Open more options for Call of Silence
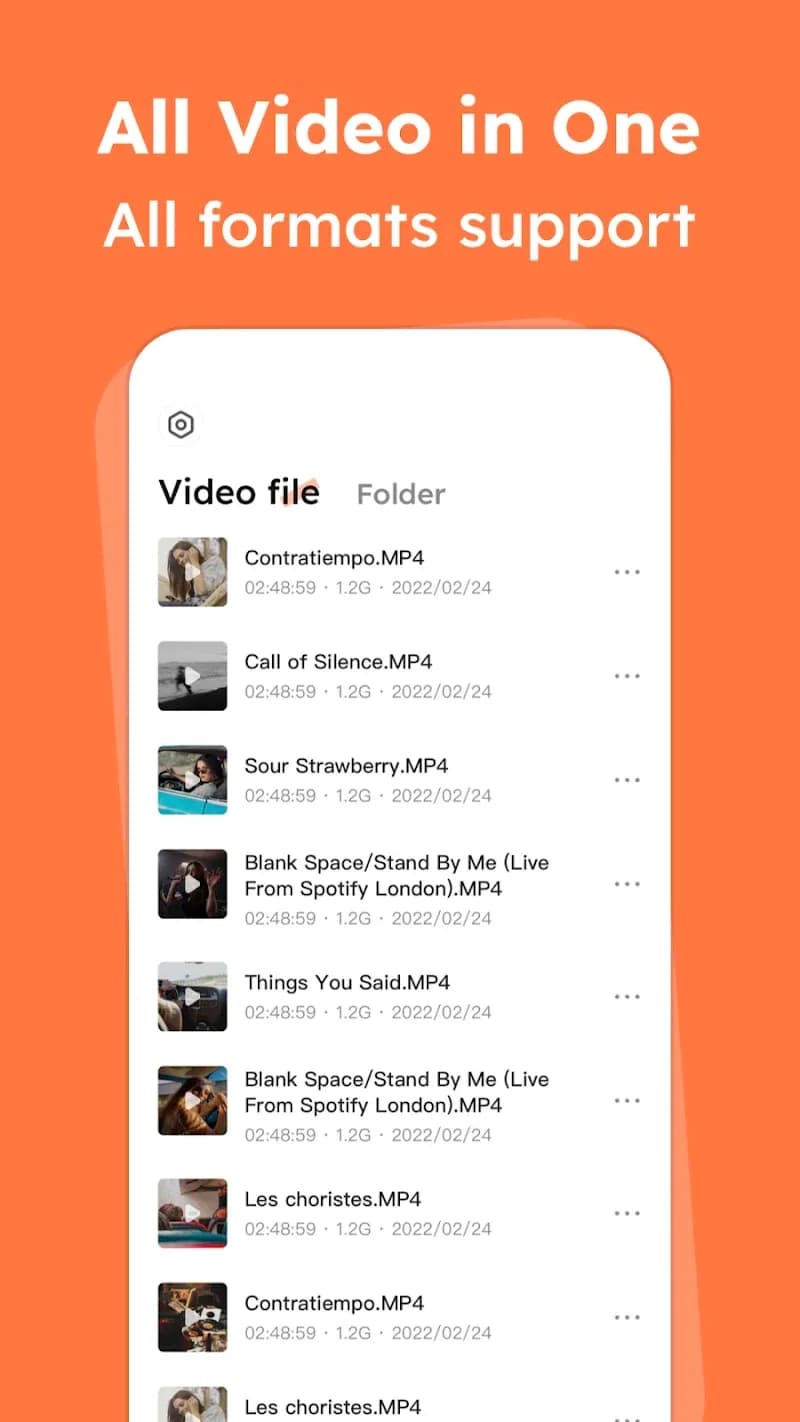This screenshot has width=800, height=1422. [628, 676]
